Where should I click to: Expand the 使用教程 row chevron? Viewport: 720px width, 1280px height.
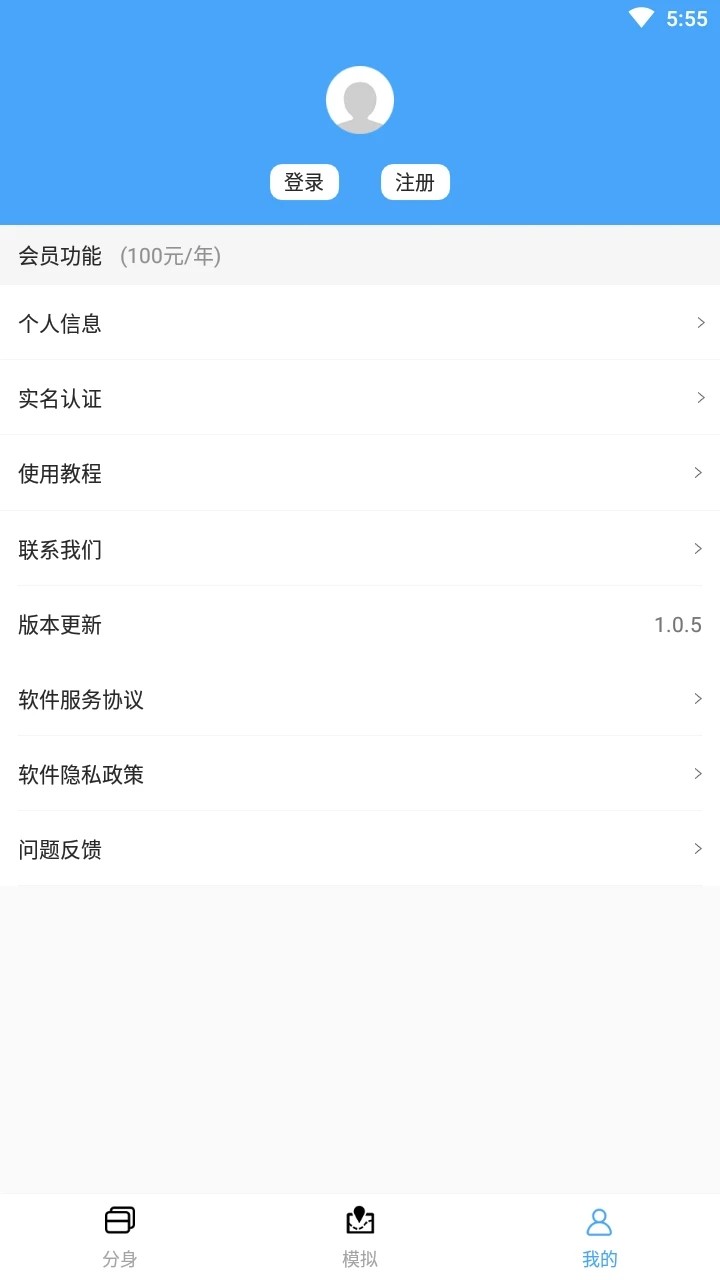pos(698,473)
